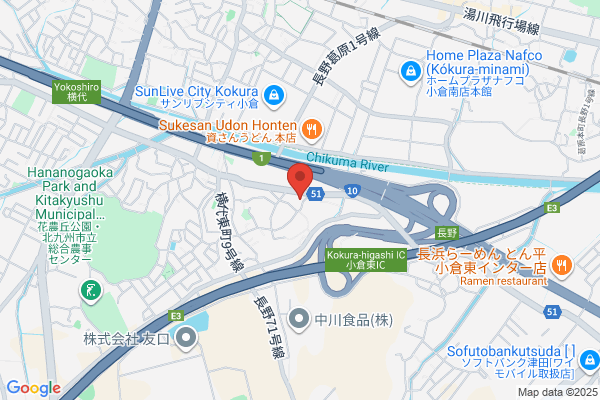Open the 株式会社 友口 place marker
This screenshot has width=600, height=400.
point(186,338)
